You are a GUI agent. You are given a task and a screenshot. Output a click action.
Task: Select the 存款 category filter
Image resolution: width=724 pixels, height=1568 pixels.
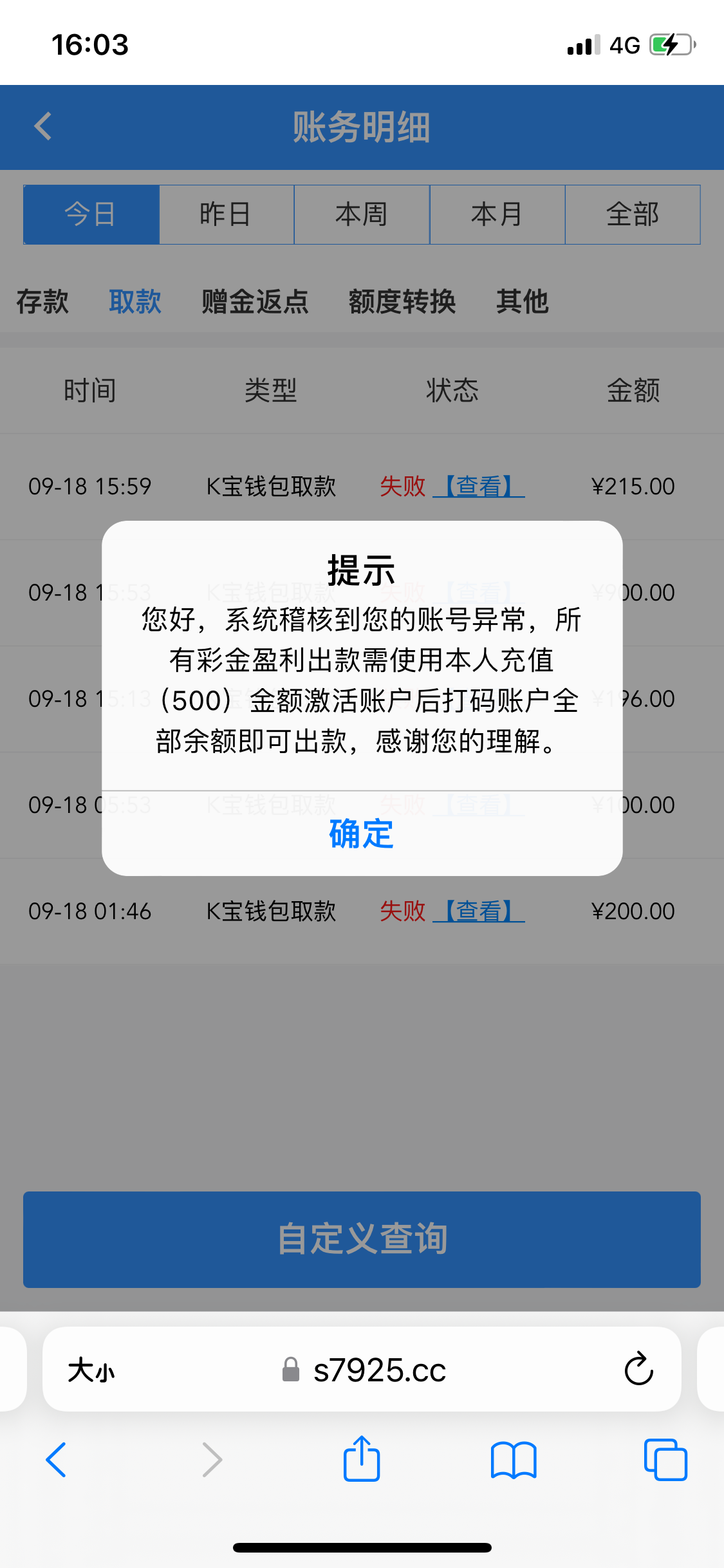click(42, 301)
